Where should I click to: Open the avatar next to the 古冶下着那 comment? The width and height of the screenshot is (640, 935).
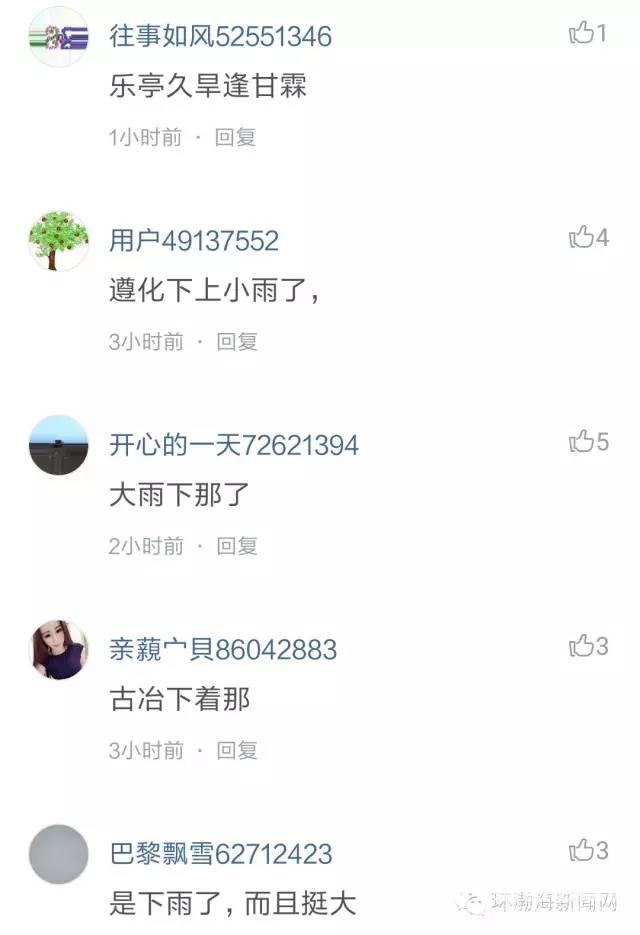click(x=58, y=649)
